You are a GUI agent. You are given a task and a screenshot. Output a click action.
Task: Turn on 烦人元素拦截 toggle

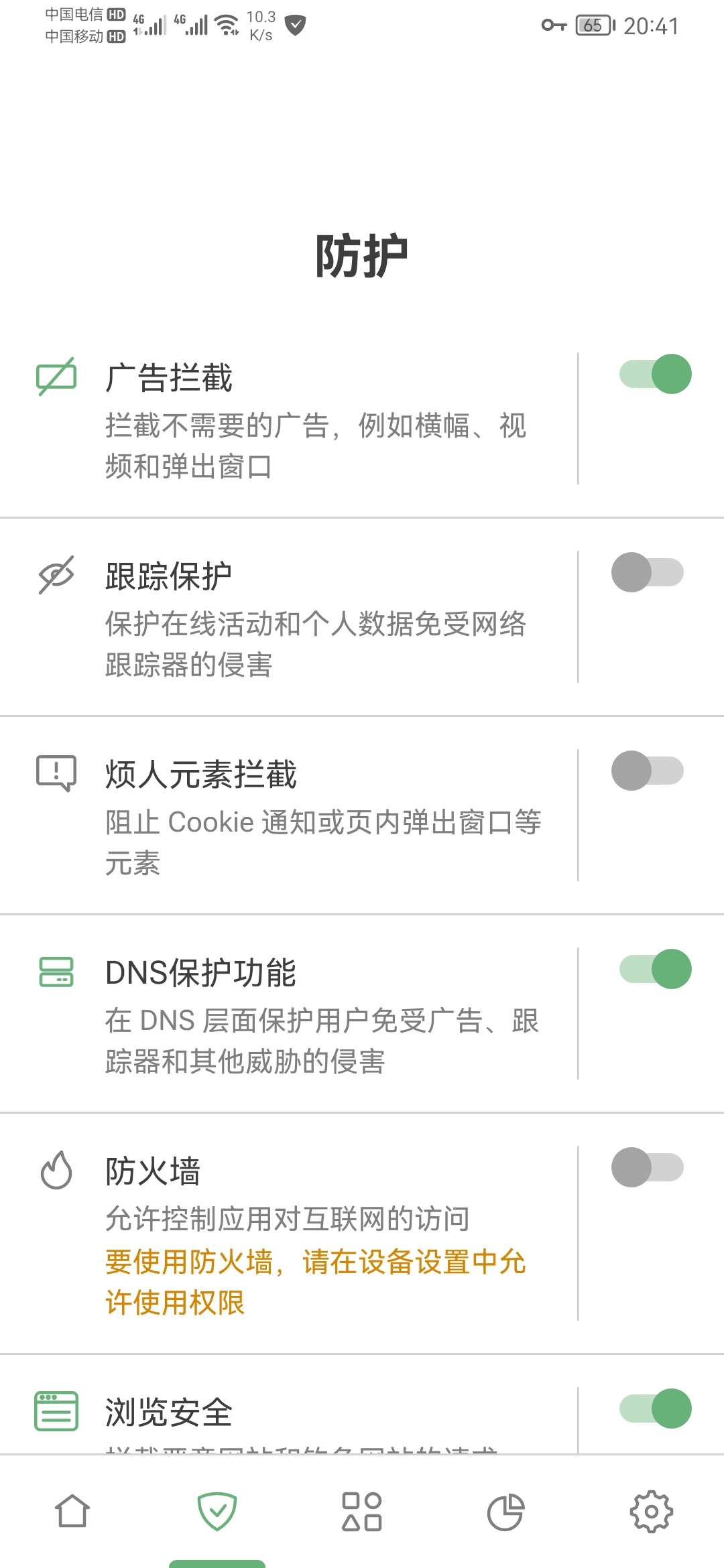(x=647, y=771)
